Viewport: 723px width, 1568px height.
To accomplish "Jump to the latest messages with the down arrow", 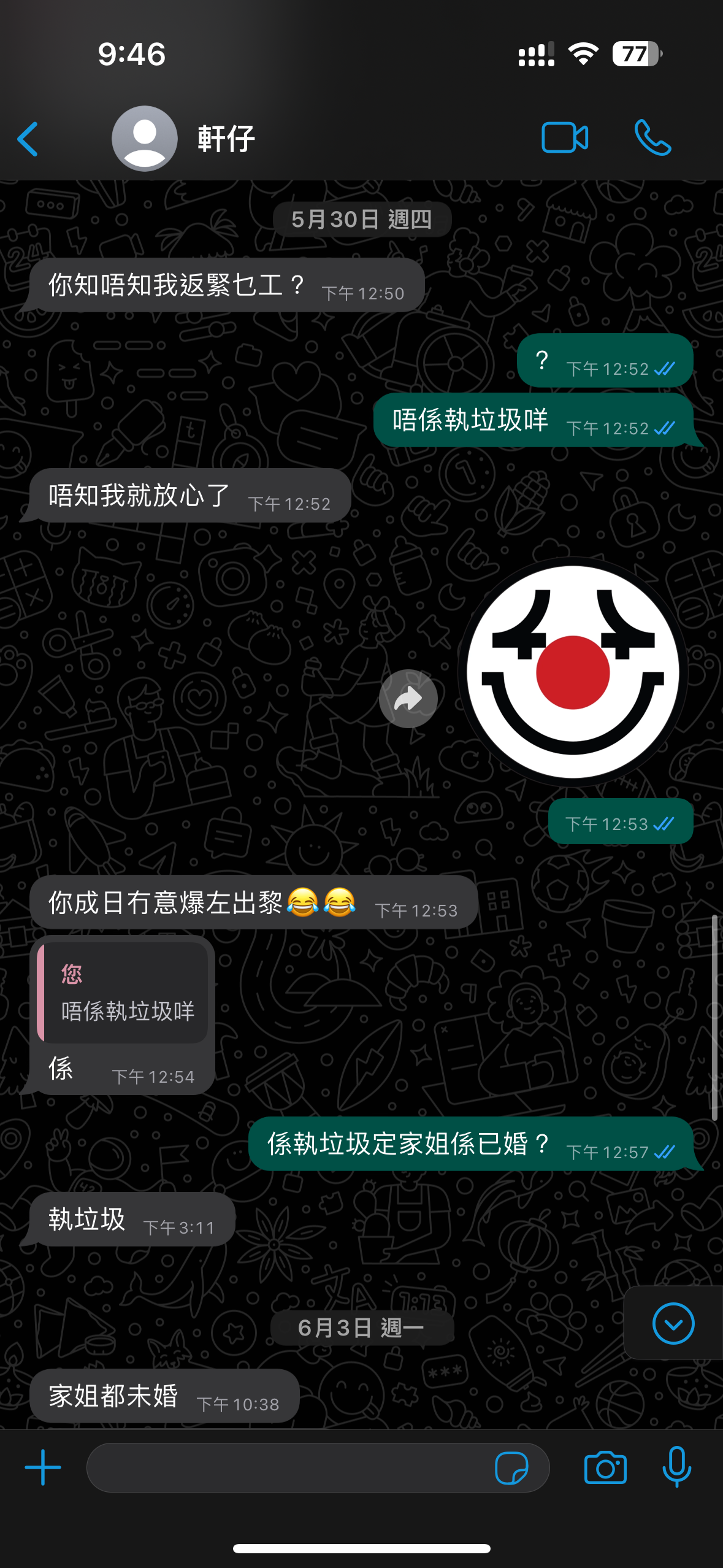I will pyautogui.click(x=673, y=1323).
